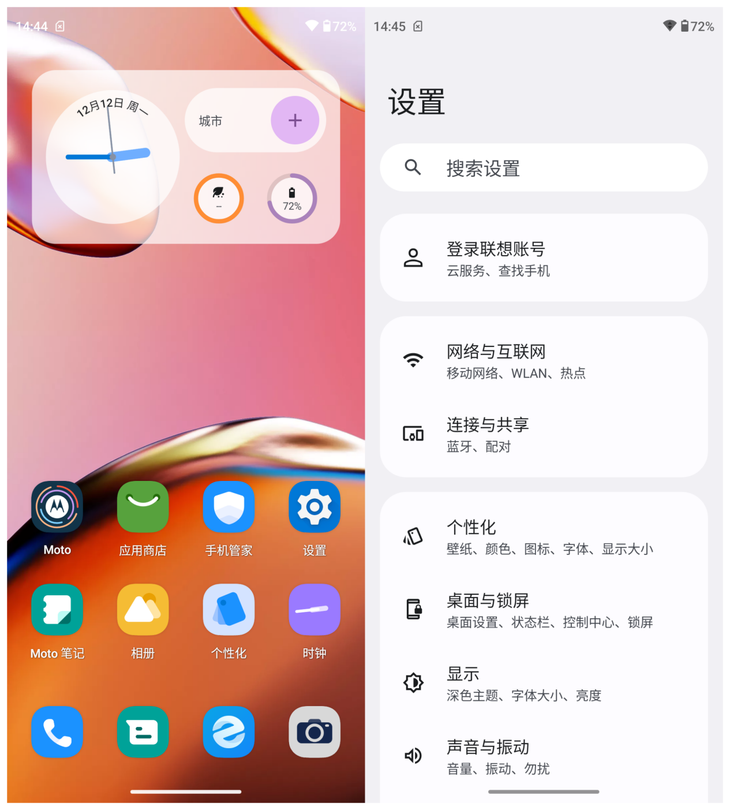
Task: Launch the browser from dock
Action: [229, 732]
